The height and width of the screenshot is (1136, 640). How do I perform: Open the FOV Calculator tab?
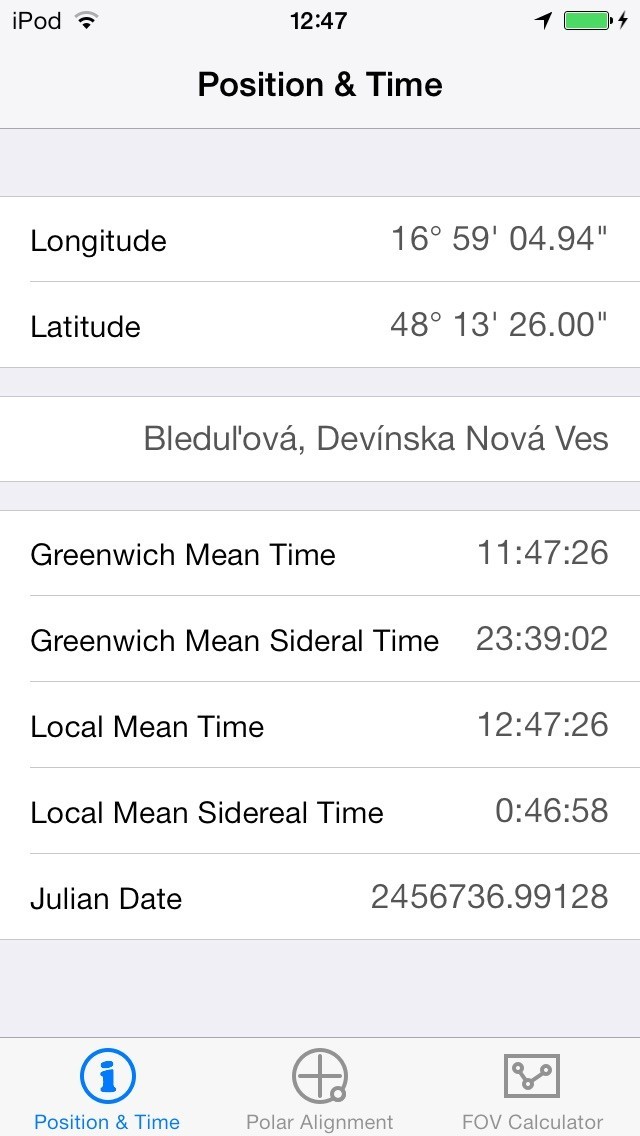pos(532,1088)
